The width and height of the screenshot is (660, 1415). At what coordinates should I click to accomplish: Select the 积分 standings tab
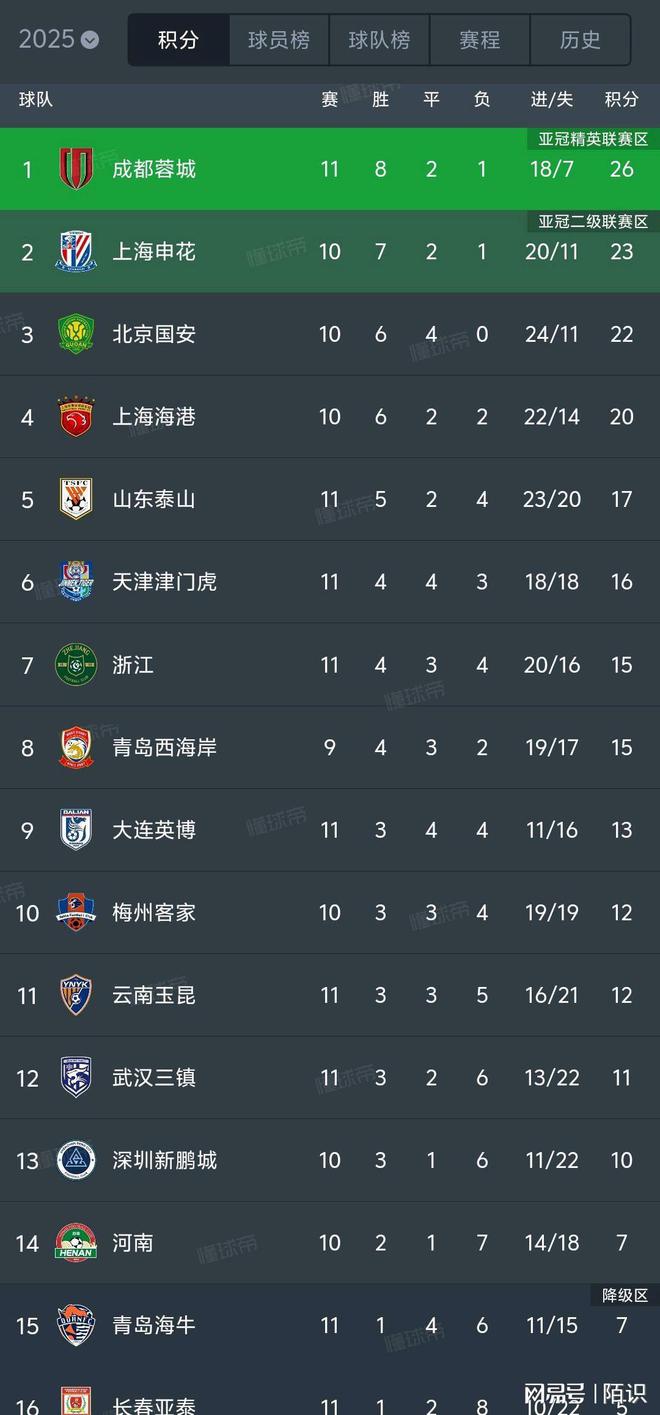(179, 40)
